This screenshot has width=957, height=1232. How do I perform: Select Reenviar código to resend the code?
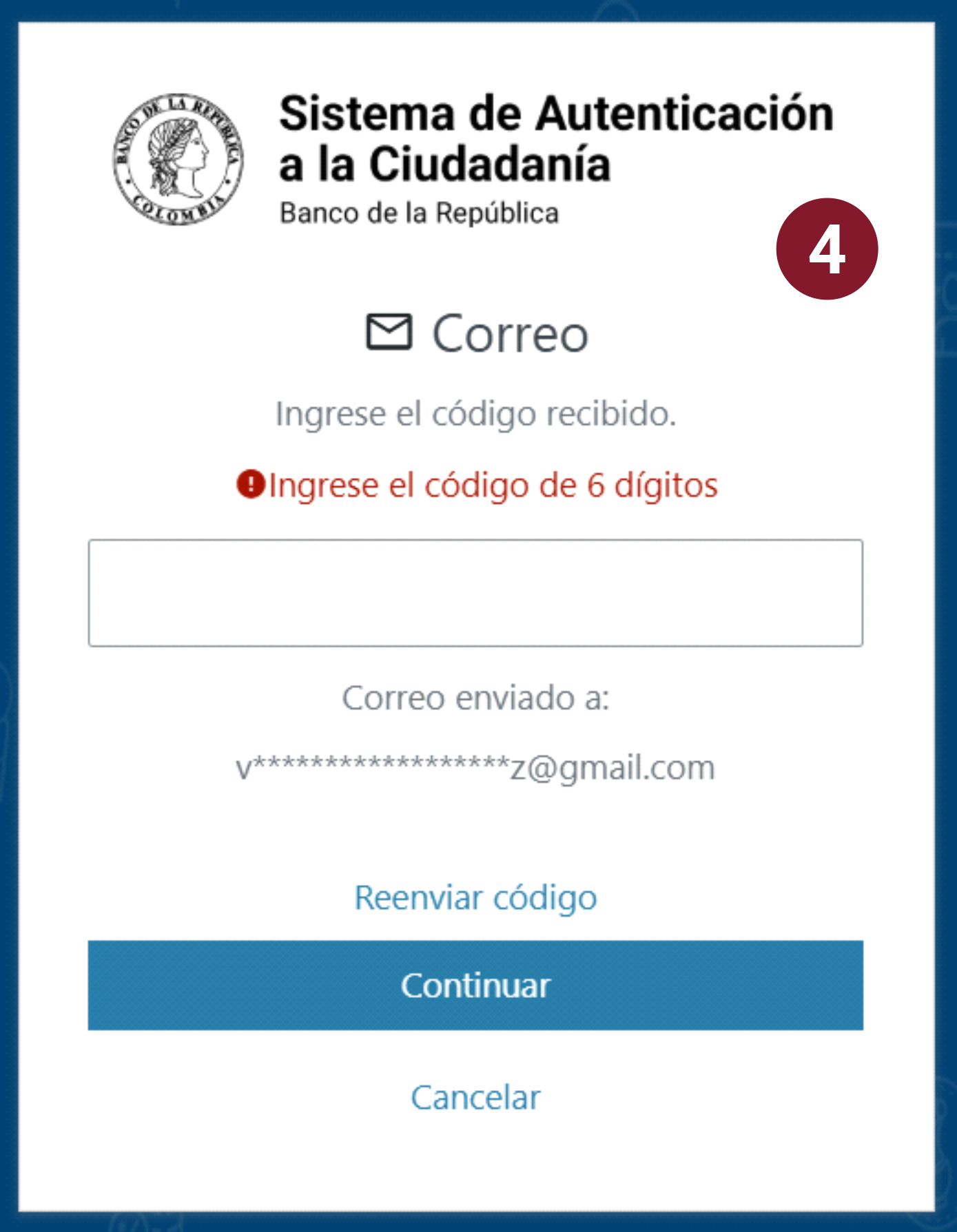pos(476,897)
